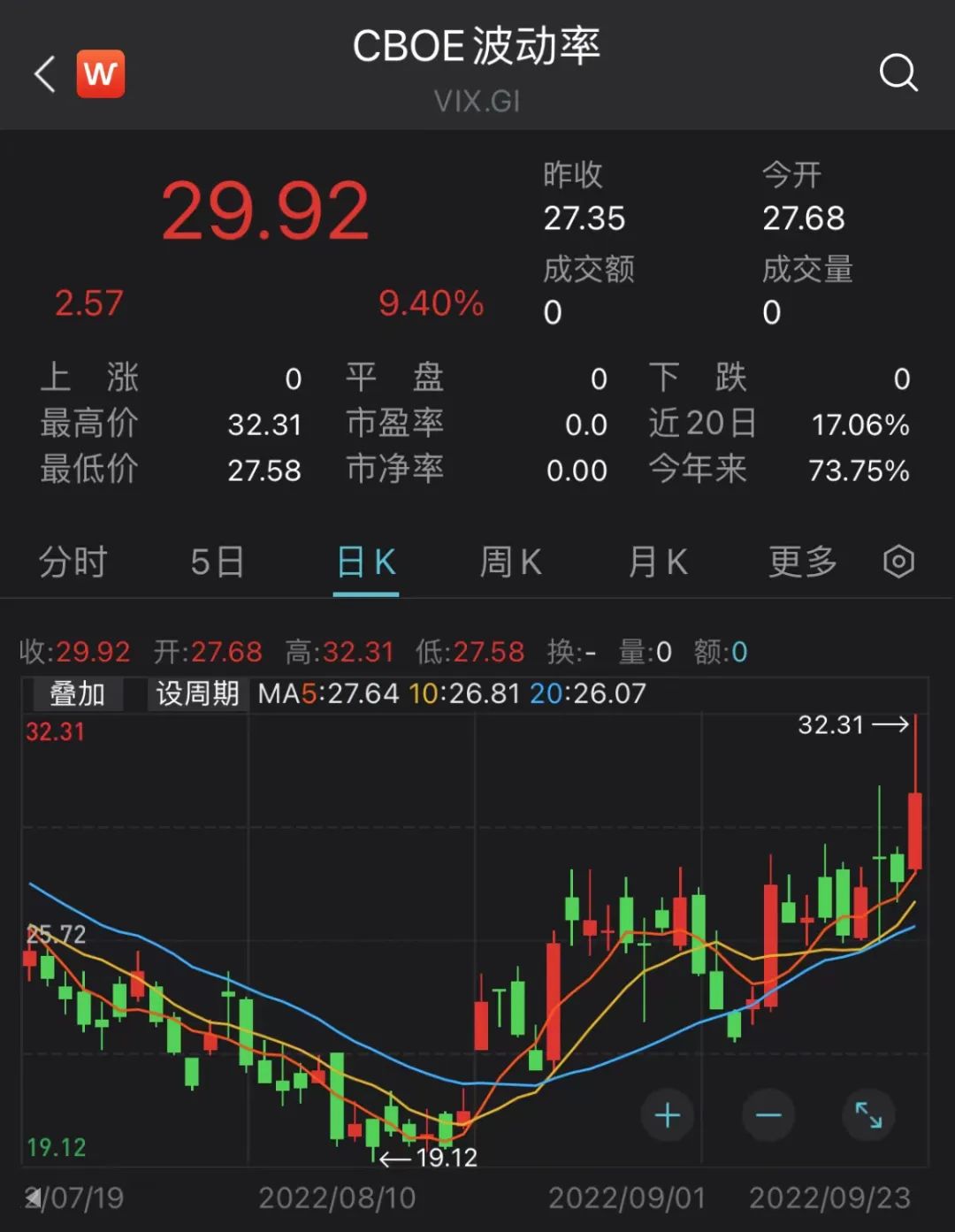Viewport: 955px width, 1232px height.
Task: Zoom out the chart with minus button
Action: (768, 1115)
